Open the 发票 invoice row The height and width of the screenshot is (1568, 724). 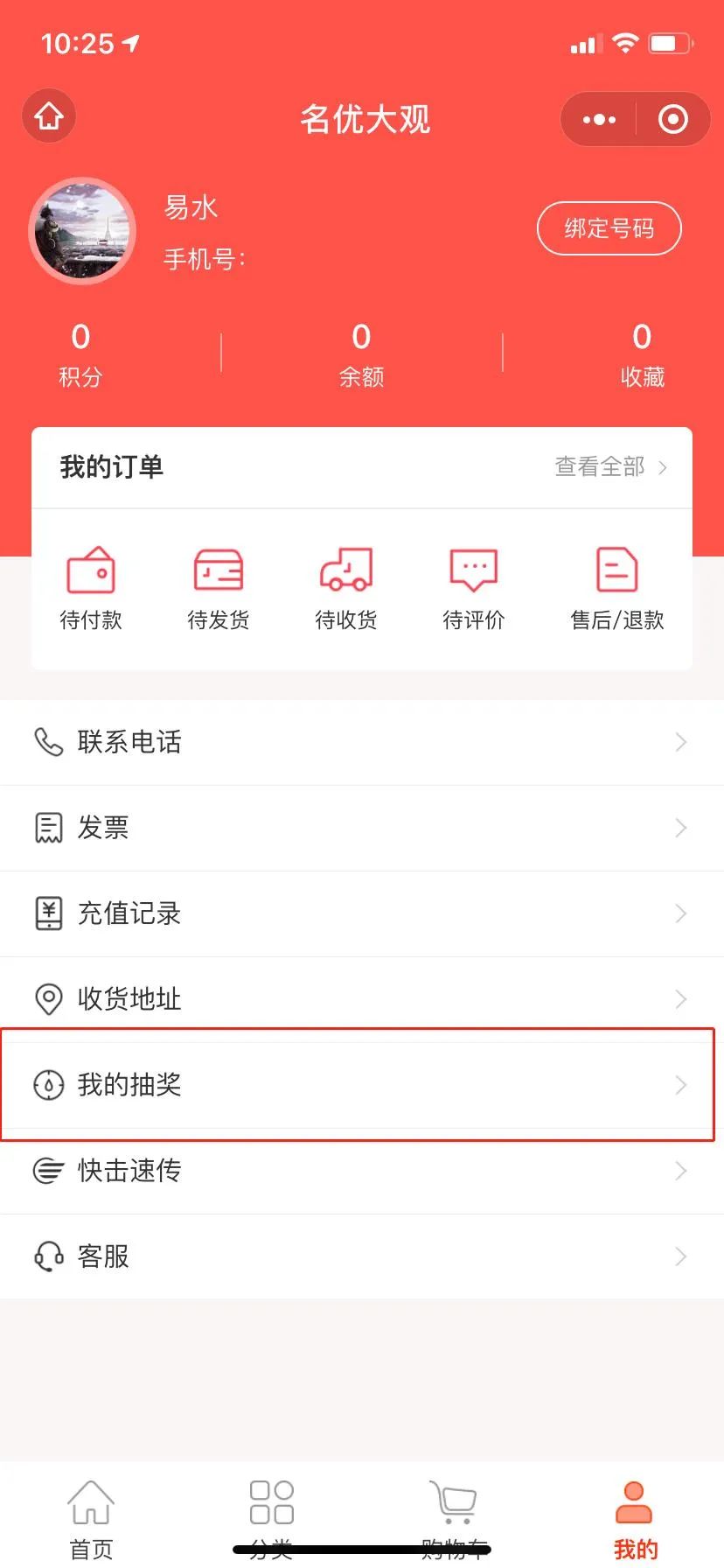(x=361, y=828)
